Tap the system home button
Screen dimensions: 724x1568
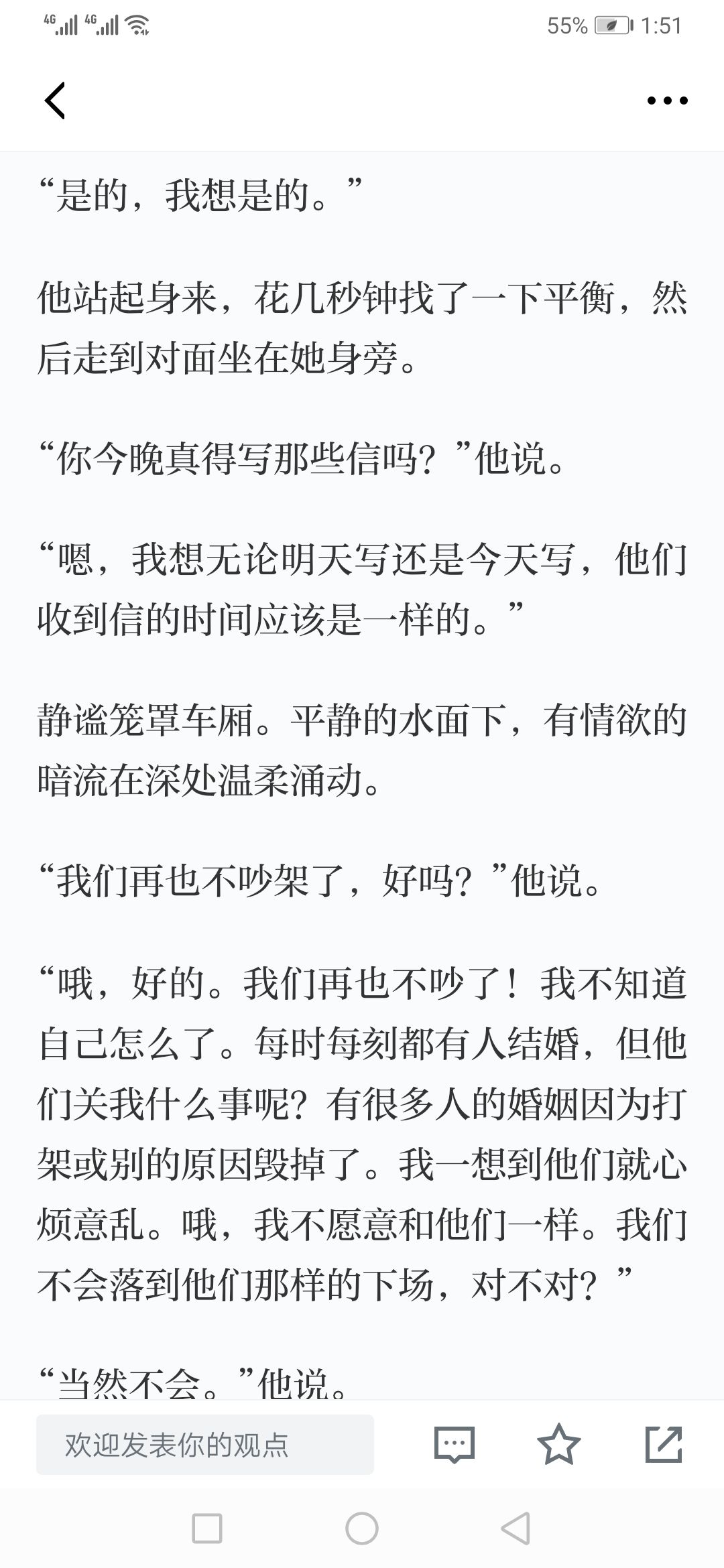pos(362,1529)
